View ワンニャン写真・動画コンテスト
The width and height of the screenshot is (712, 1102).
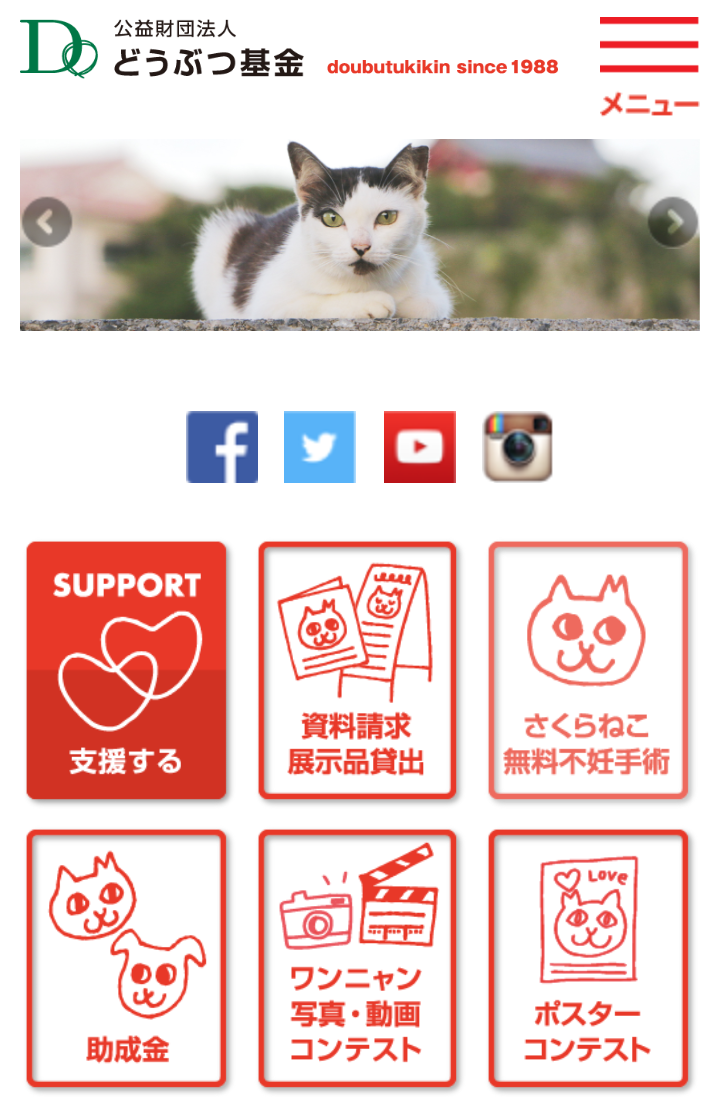[357, 958]
